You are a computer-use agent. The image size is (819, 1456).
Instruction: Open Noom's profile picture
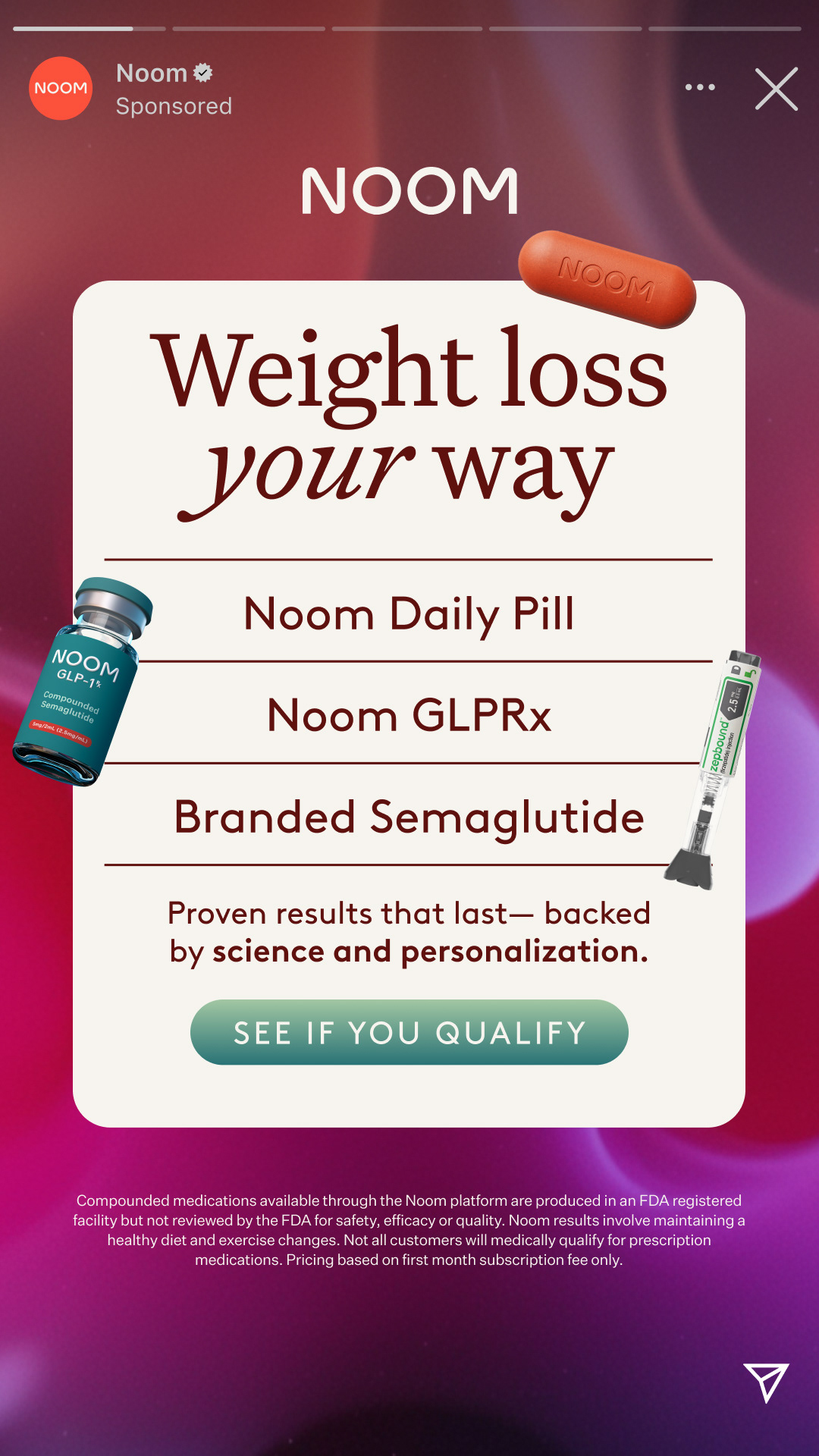(x=61, y=89)
